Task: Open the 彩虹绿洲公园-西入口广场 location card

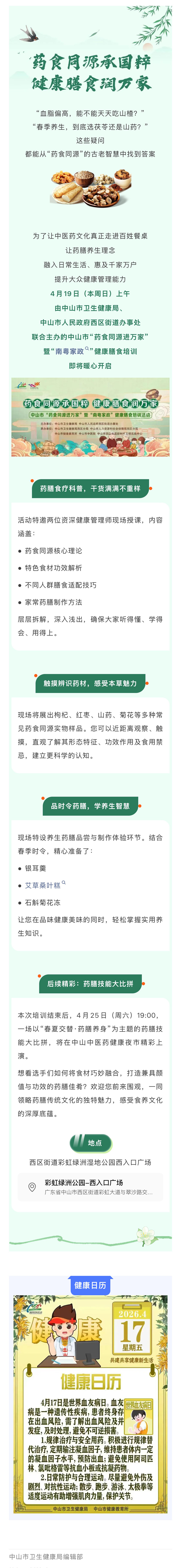Action: pyautogui.click(x=90, y=1170)
